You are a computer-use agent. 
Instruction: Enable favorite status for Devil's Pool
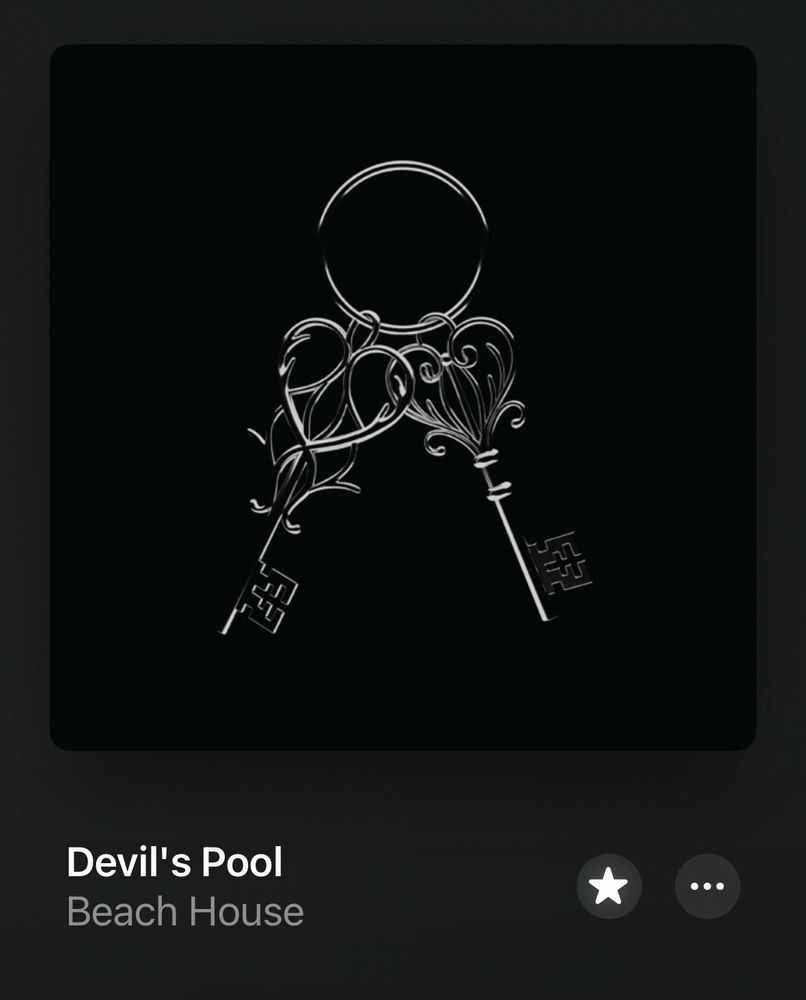[x=610, y=886]
